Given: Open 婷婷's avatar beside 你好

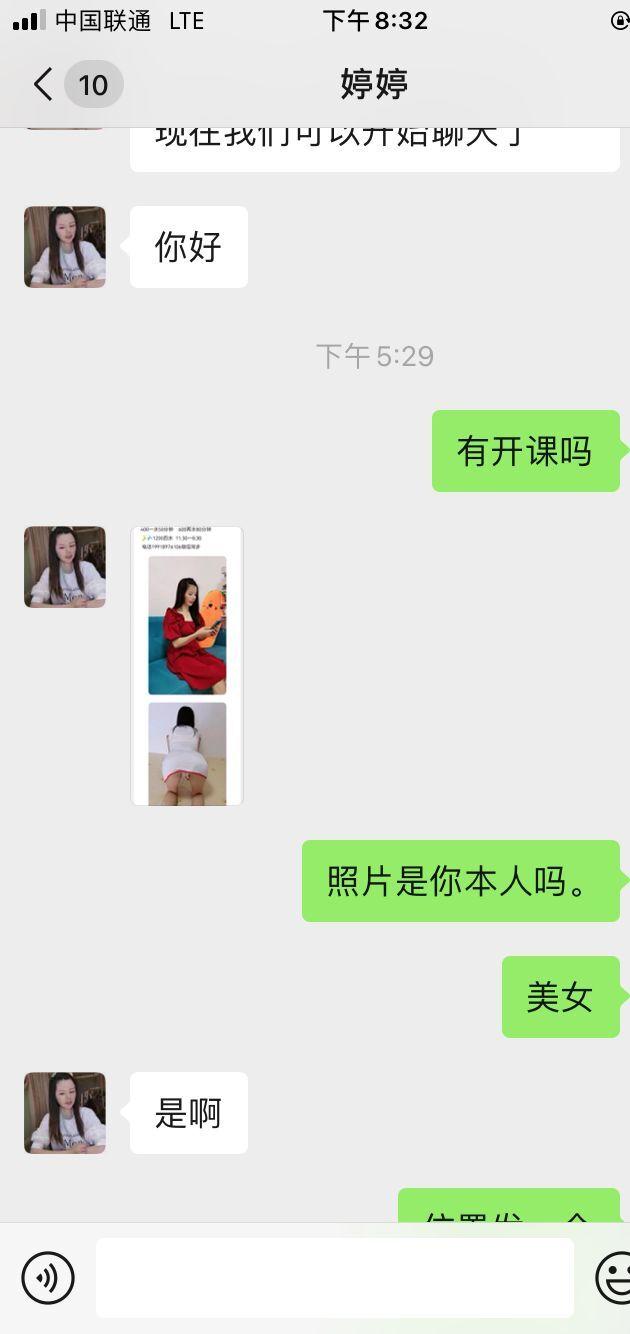Looking at the screenshot, I should pos(65,247).
